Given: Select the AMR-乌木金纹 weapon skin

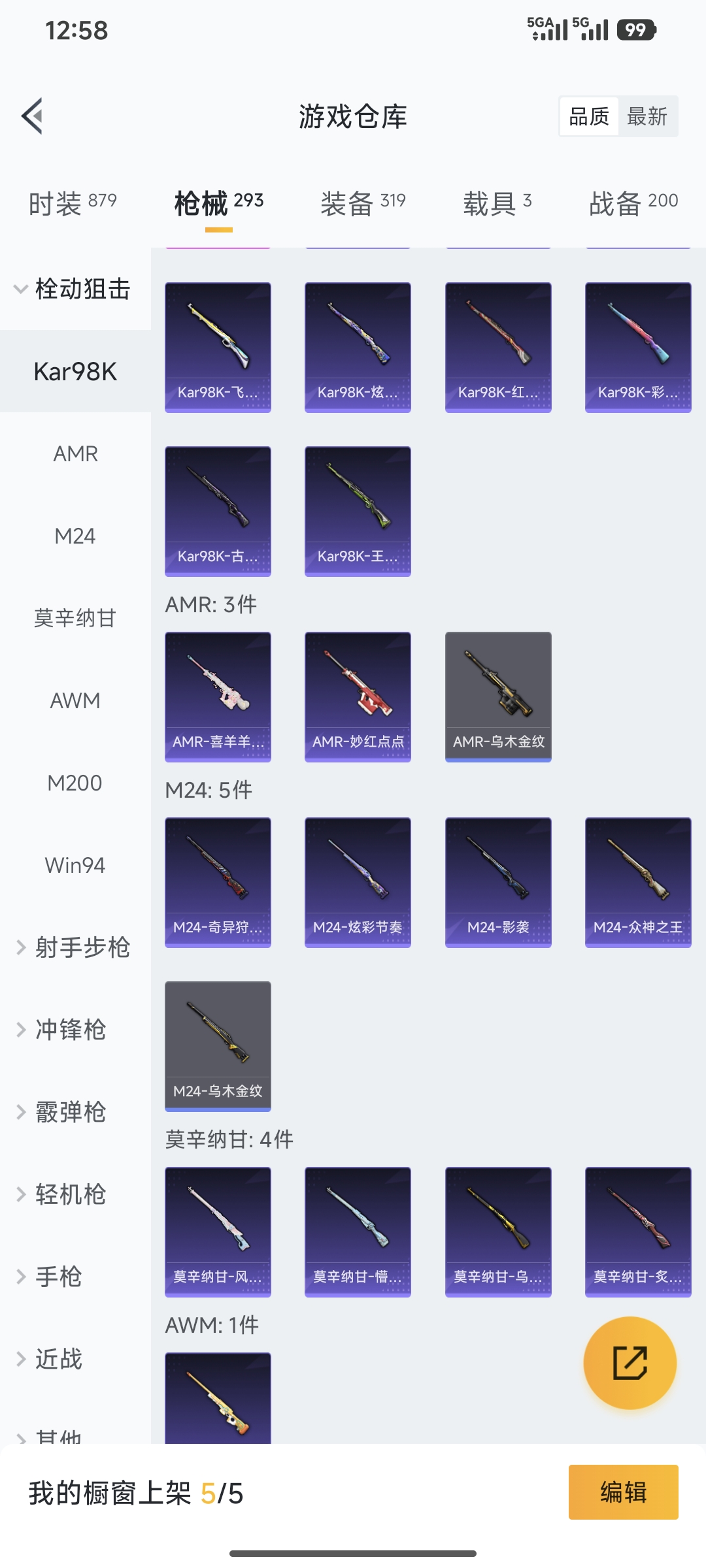Looking at the screenshot, I should pyautogui.click(x=497, y=696).
